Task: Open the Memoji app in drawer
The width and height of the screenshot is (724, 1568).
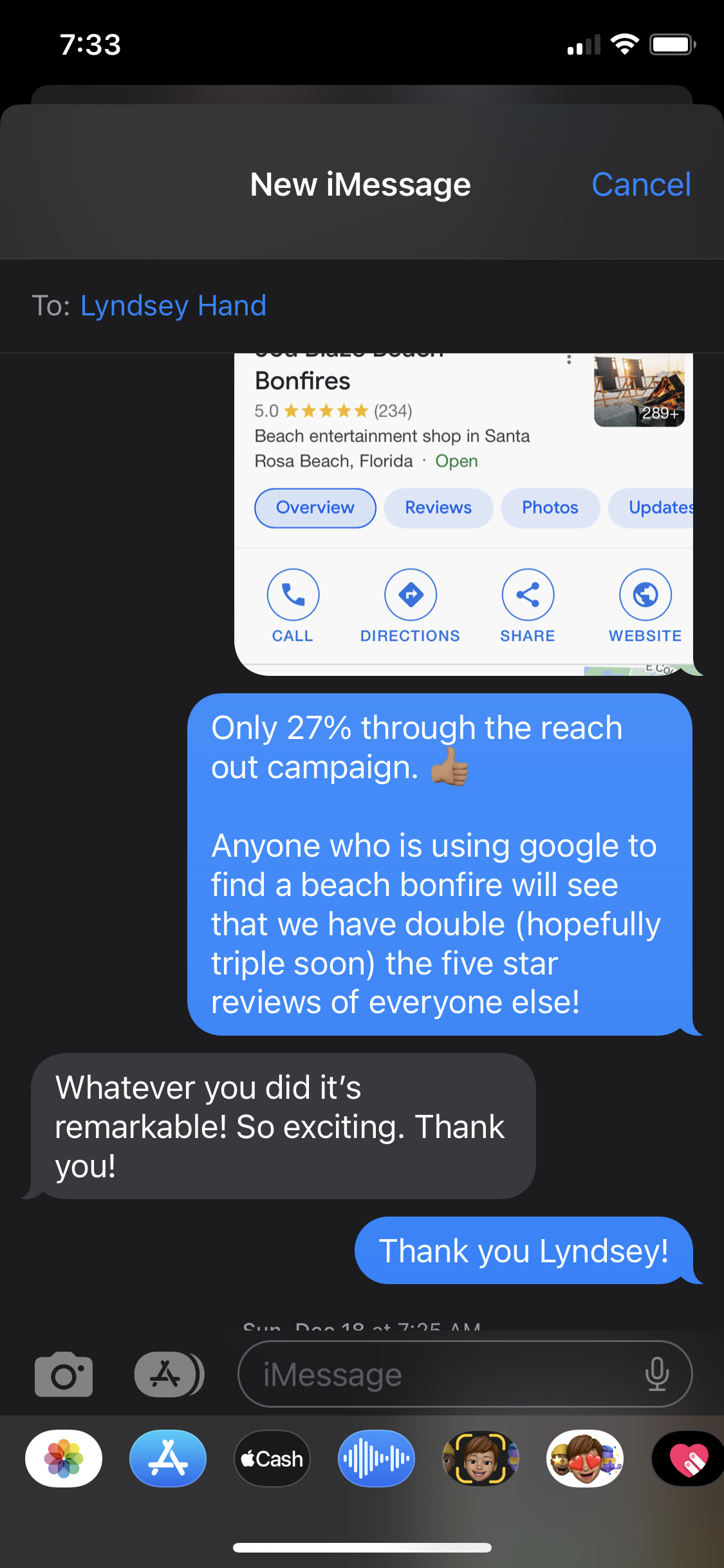Action: [481, 1458]
